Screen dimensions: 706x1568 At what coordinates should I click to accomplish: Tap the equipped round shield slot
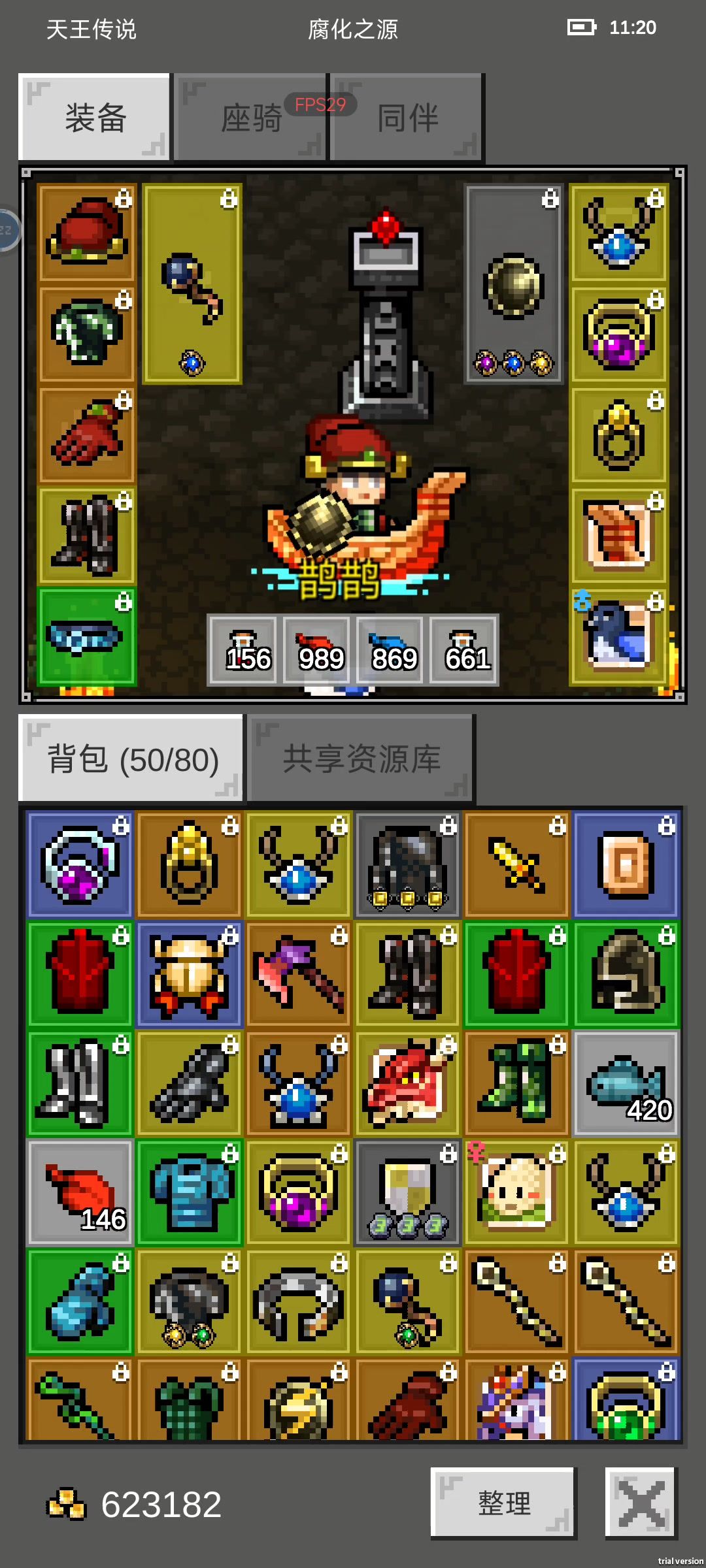point(514,284)
